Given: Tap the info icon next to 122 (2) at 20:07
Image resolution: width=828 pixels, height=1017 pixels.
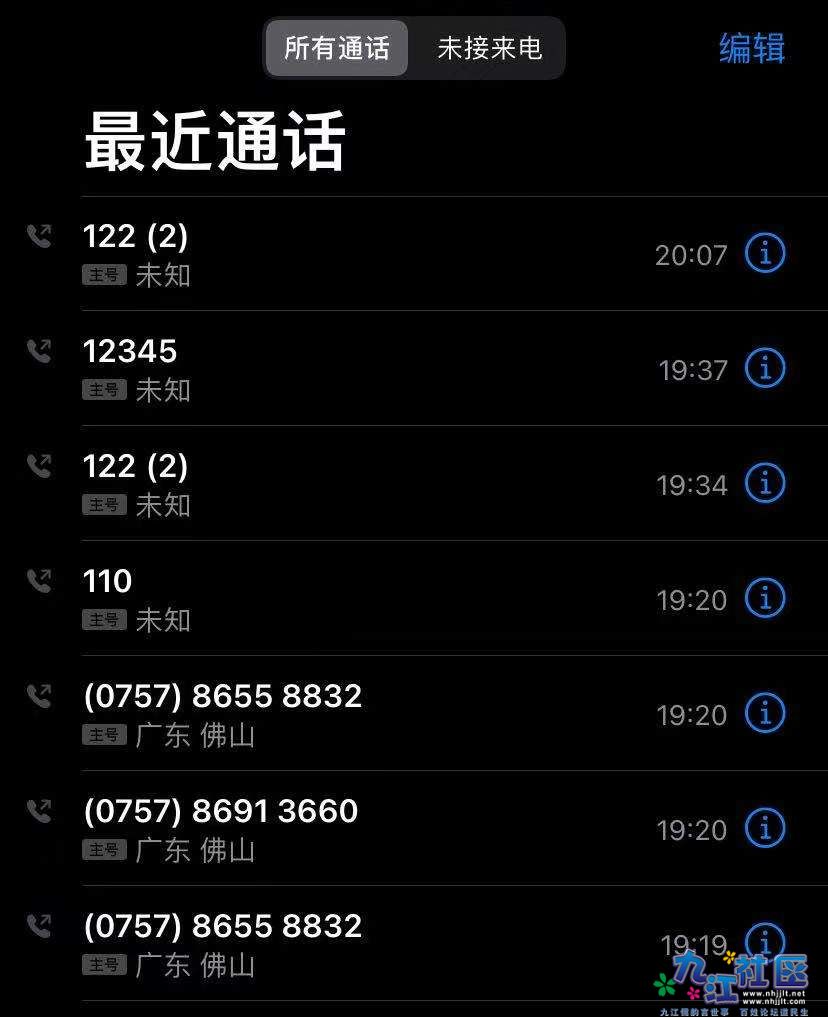Looking at the screenshot, I should pos(764,254).
